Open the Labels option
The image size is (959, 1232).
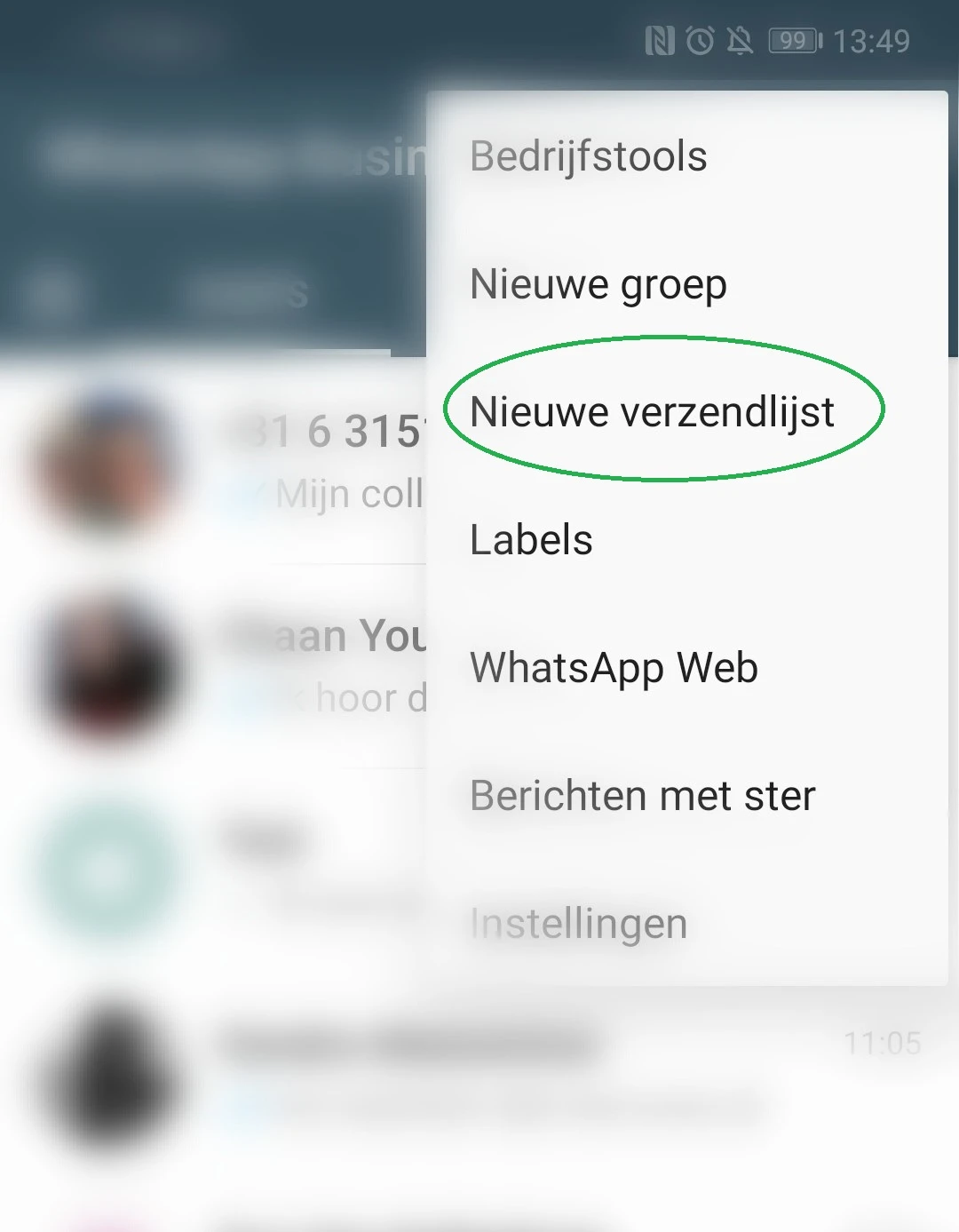tap(531, 540)
